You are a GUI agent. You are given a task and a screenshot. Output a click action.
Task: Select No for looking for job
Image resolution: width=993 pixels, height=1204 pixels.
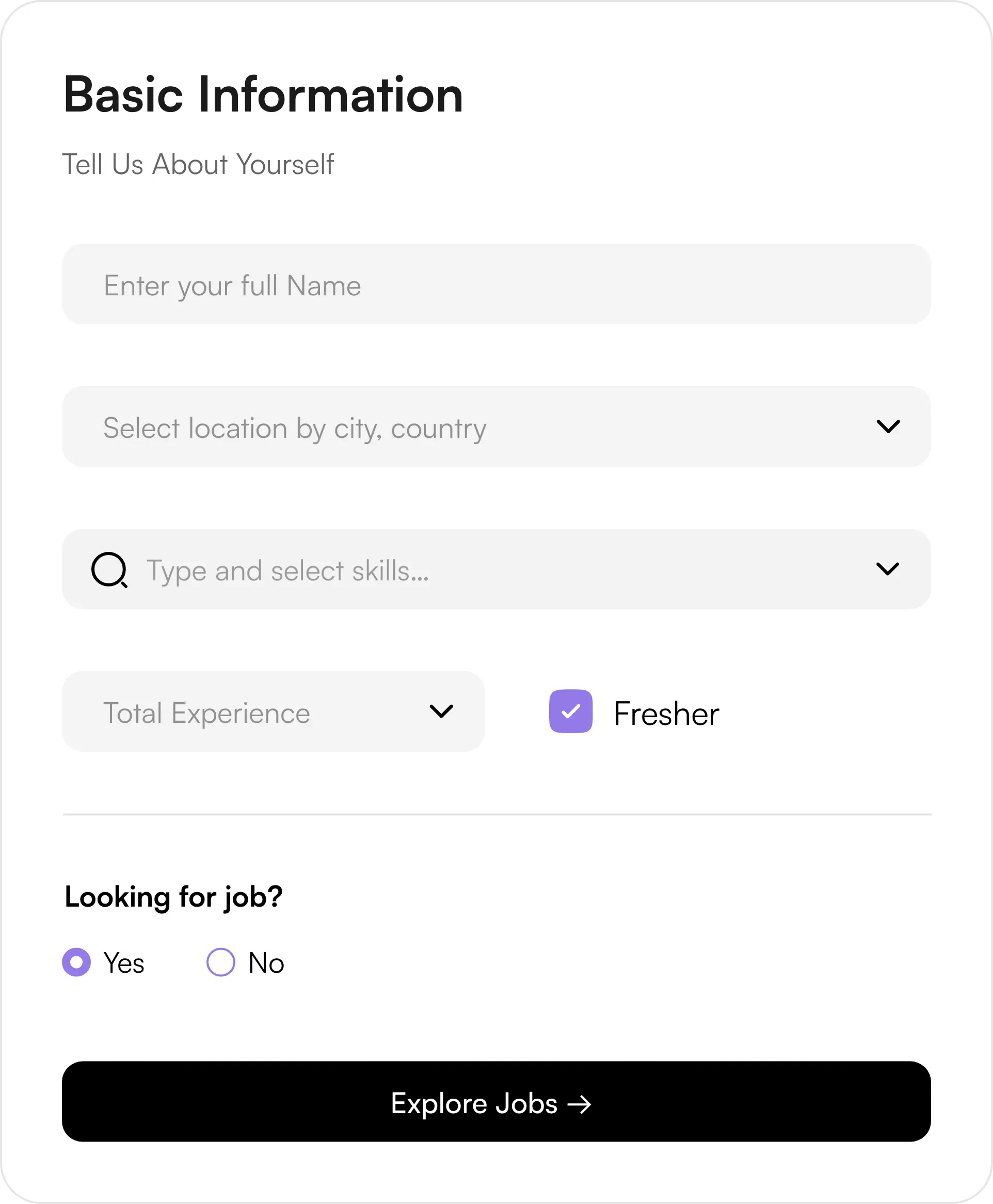(221, 962)
